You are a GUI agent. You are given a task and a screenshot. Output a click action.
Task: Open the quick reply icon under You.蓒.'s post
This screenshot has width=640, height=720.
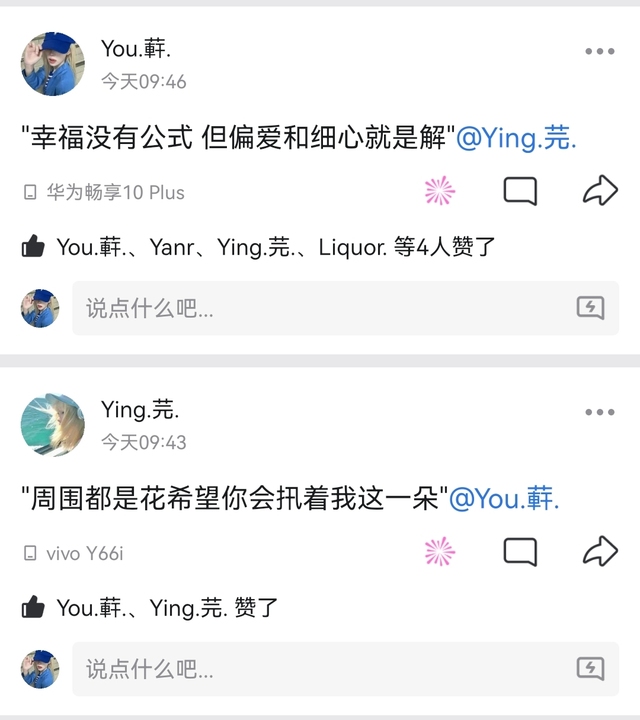pos(591,308)
